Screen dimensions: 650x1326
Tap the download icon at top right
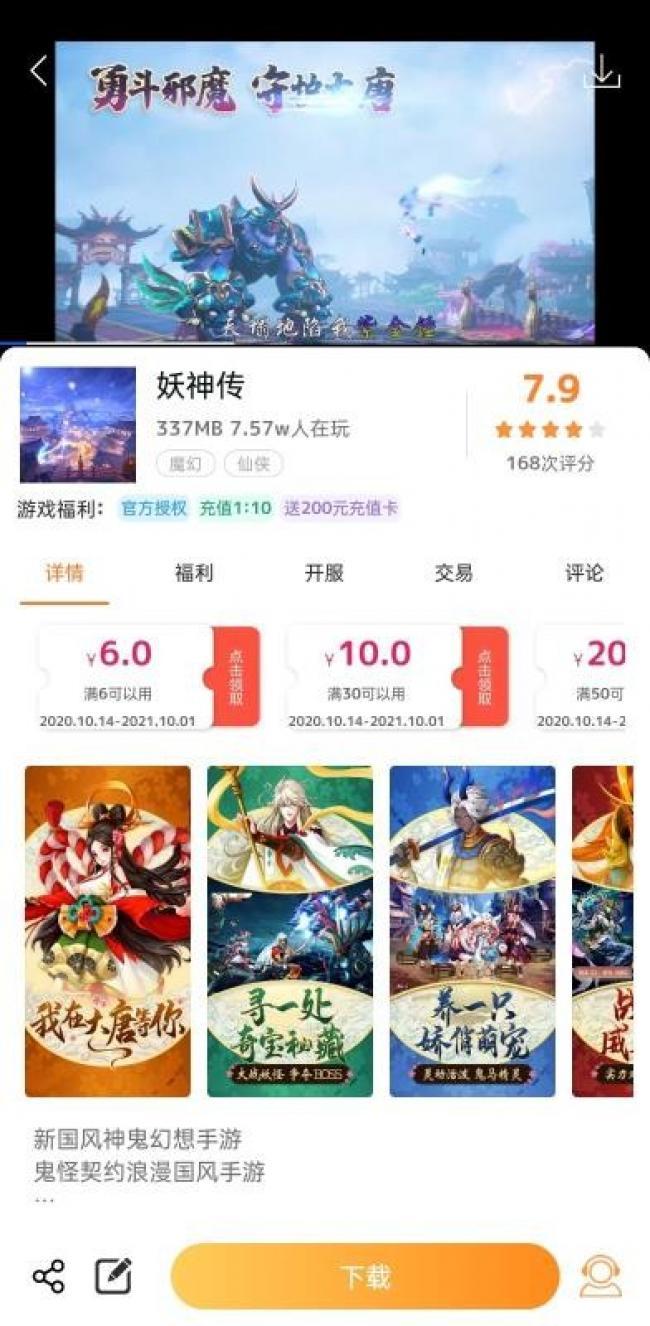coord(602,72)
